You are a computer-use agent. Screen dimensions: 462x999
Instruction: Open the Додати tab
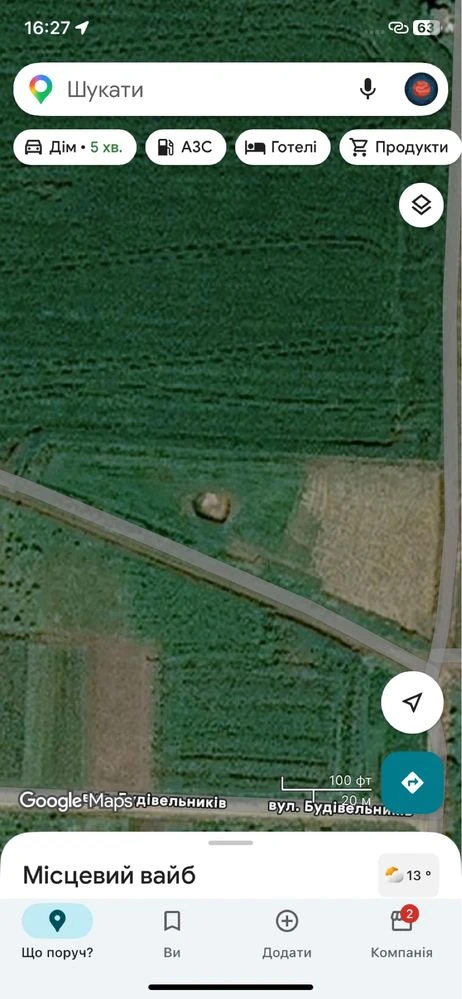[x=287, y=931]
